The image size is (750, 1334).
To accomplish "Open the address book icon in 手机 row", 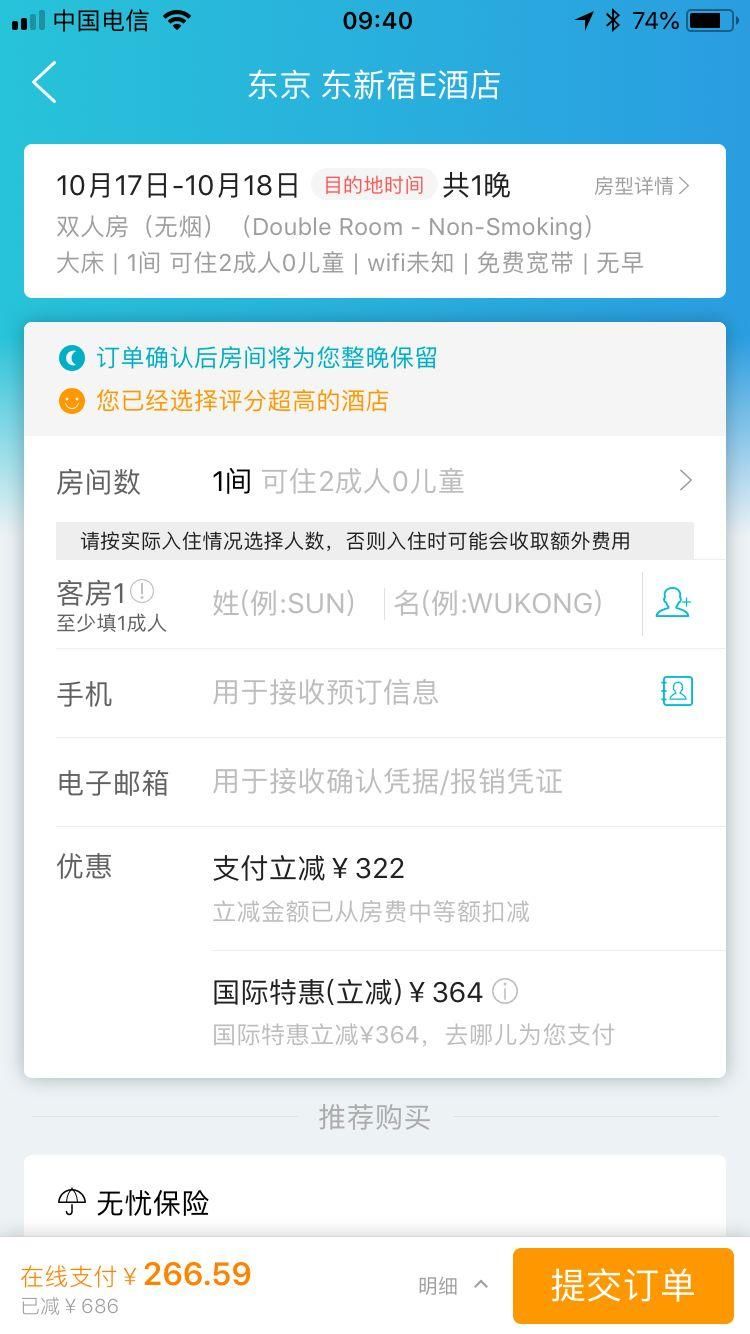I will [677, 691].
